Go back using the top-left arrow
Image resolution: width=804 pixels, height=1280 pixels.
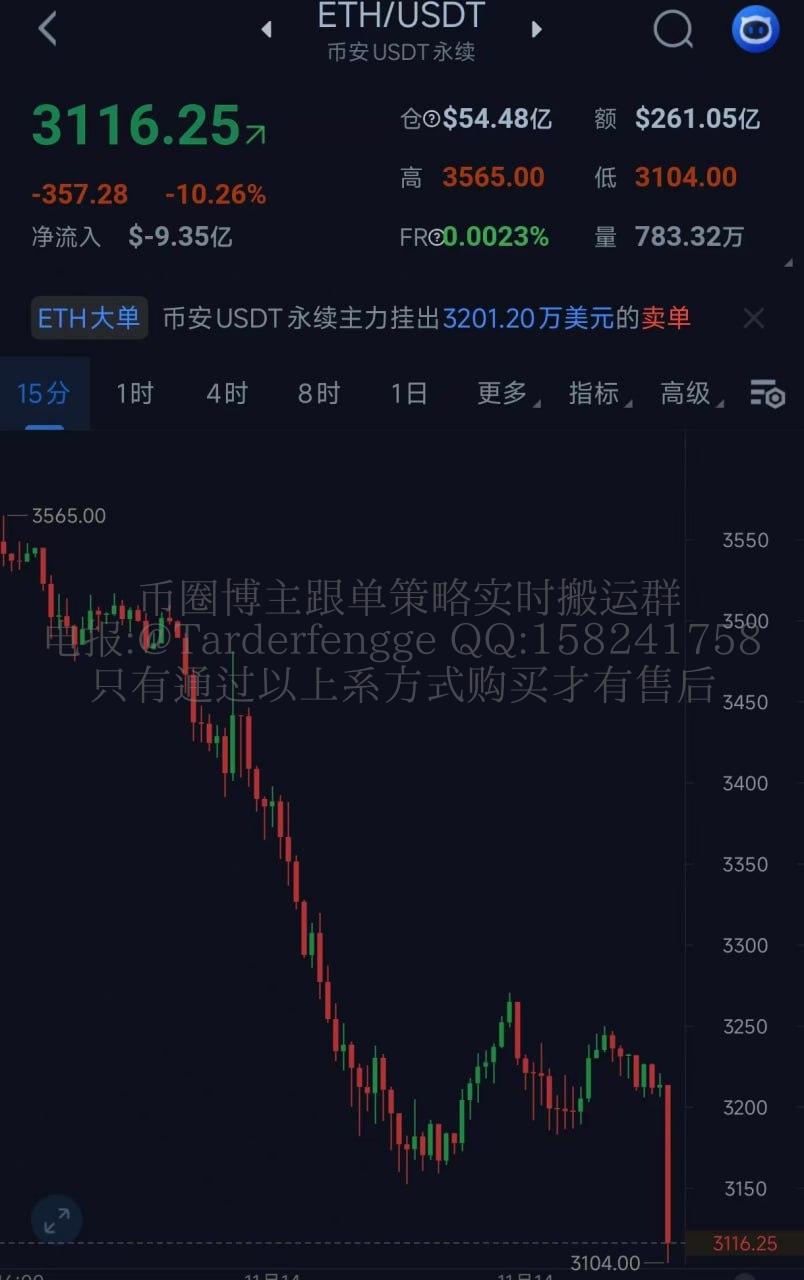coord(47,29)
